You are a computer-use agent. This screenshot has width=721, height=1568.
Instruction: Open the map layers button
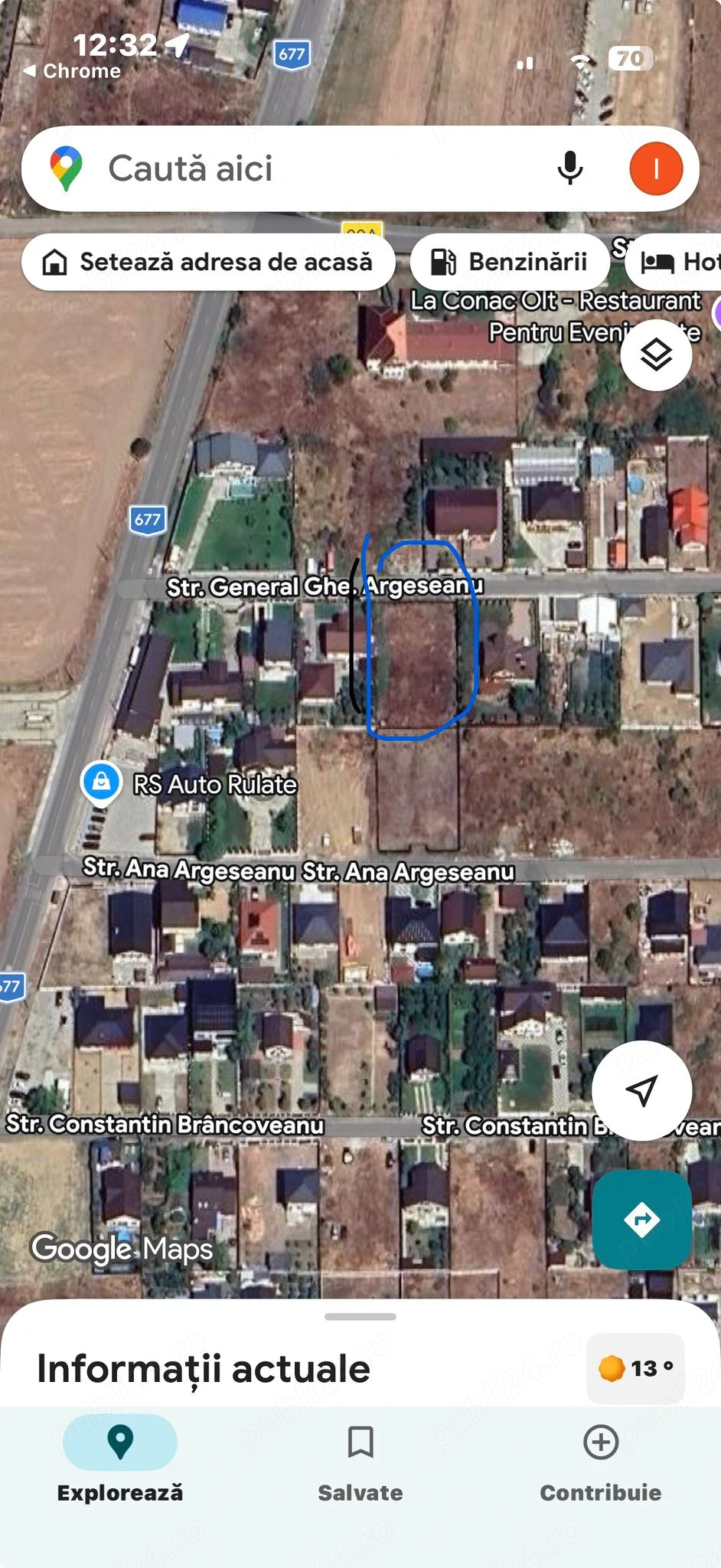pyautogui.click(x=656, y=355)
